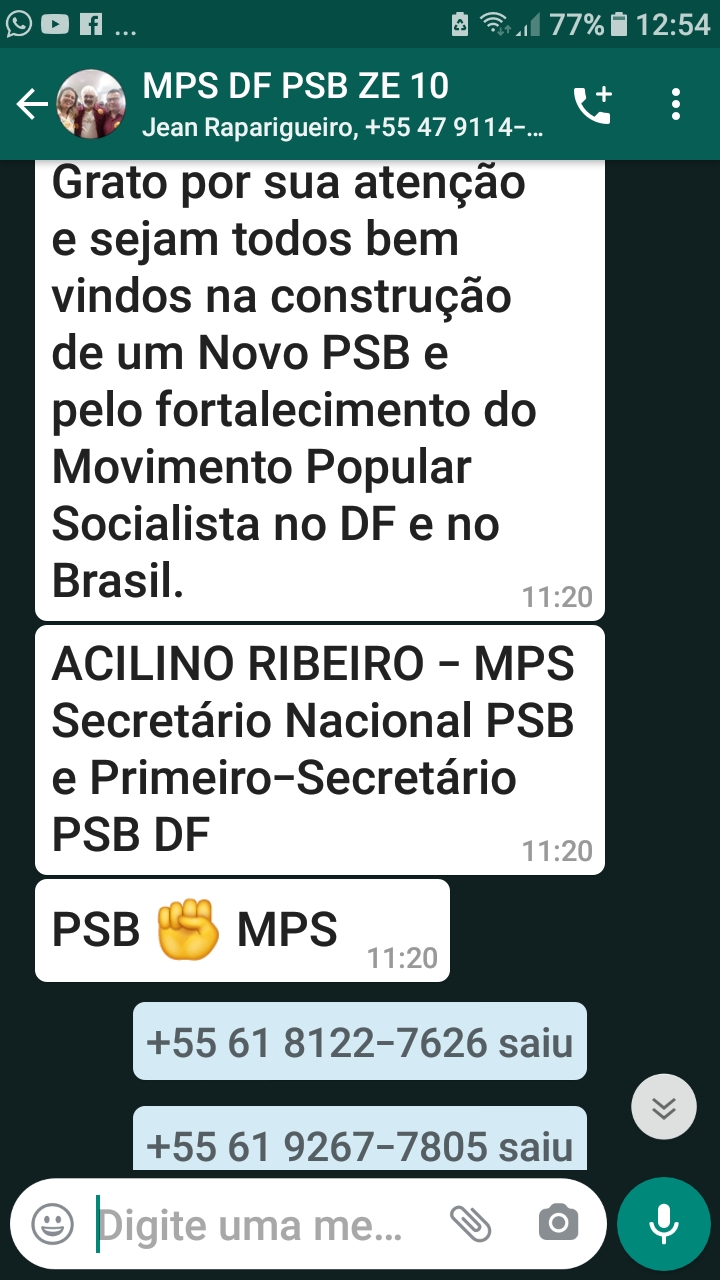Image resolution: width=720 pixels, height=1280 pixels.
Task: Open the overflow menu
Action: pos(676,104)
